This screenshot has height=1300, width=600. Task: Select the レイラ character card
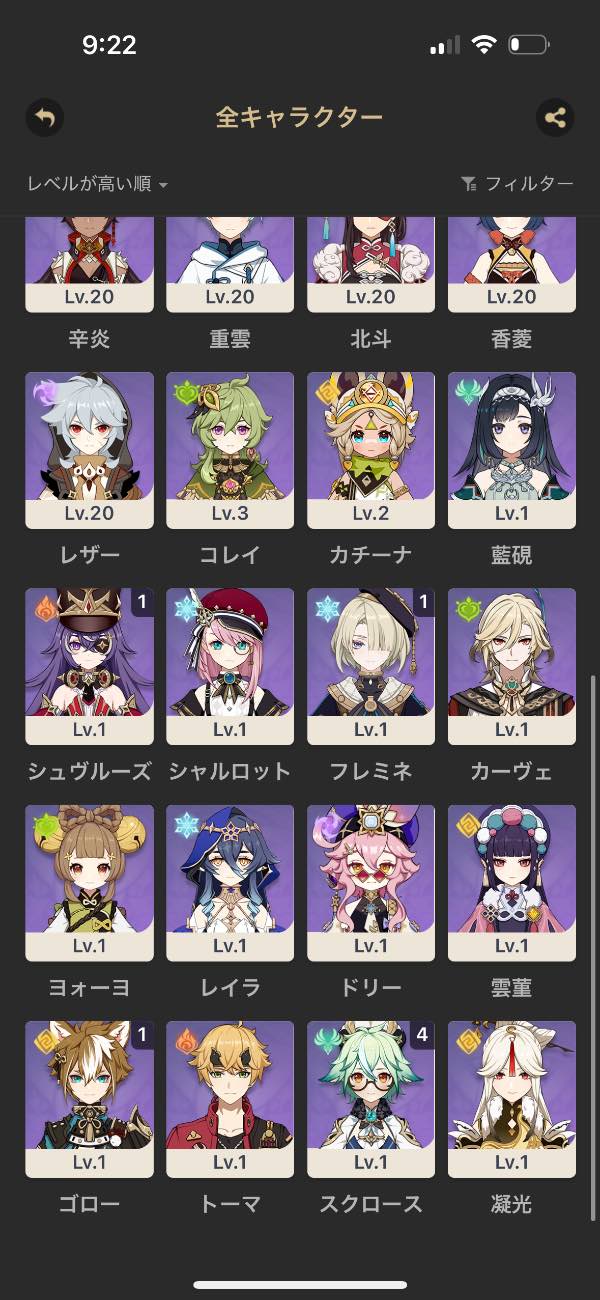pos(230,882)
